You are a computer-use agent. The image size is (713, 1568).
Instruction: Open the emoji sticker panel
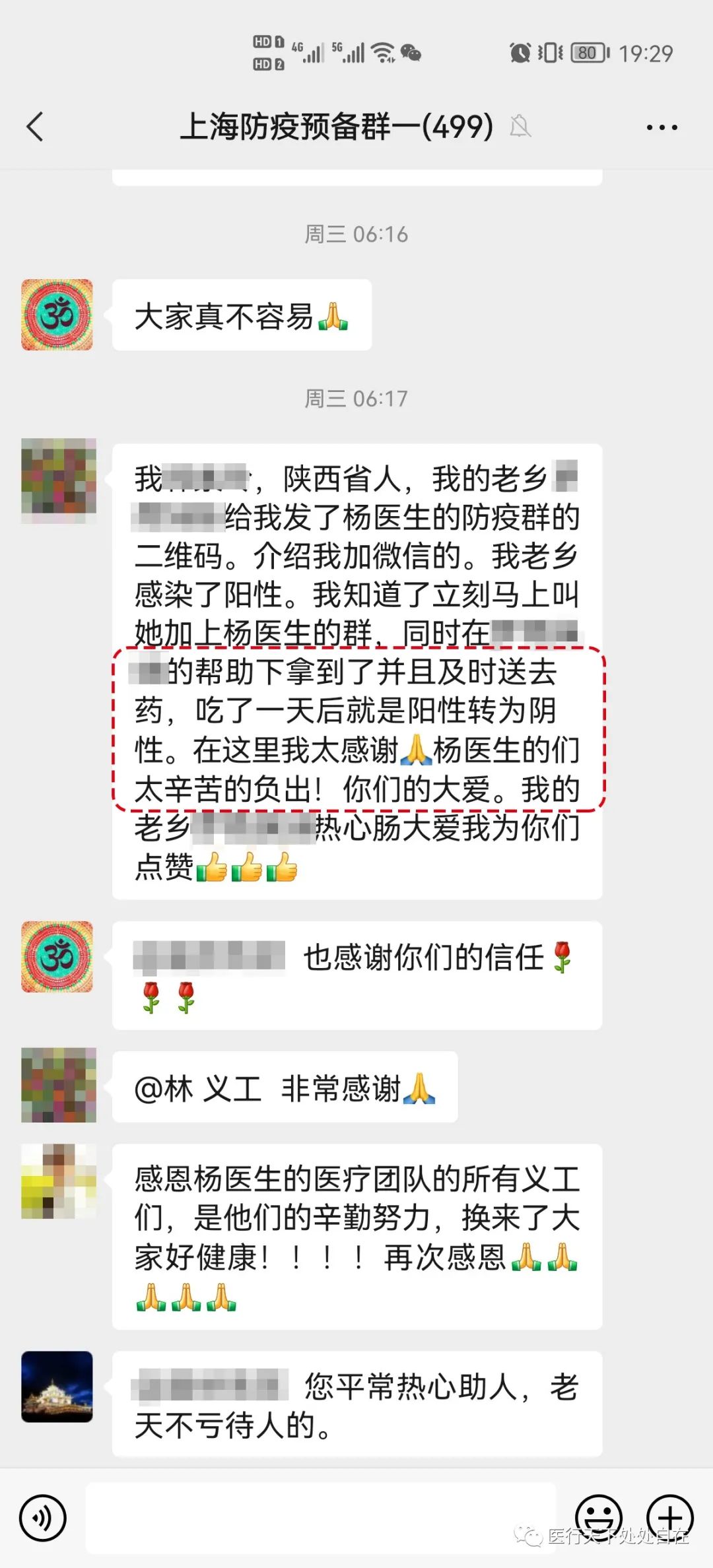point(599,1517)
